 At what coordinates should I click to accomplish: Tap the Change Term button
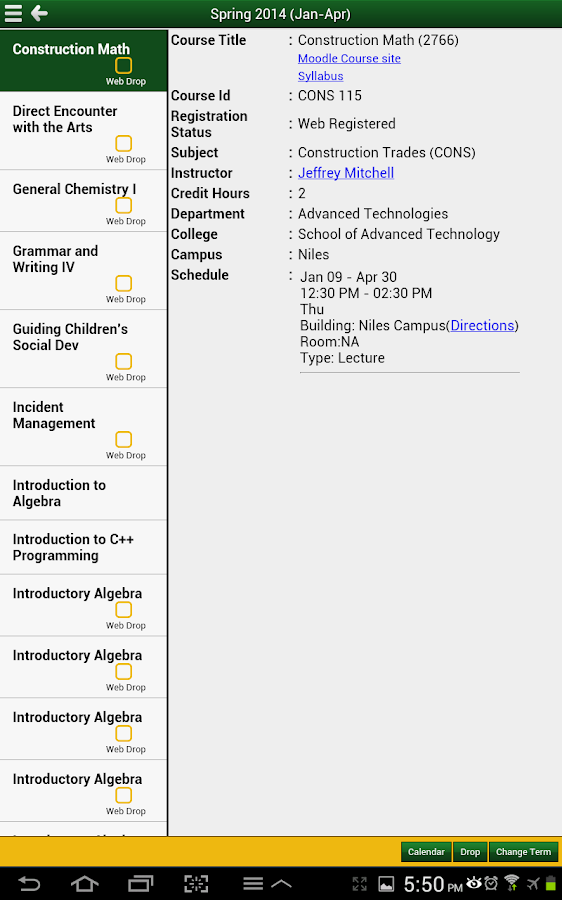coord(523,852)
